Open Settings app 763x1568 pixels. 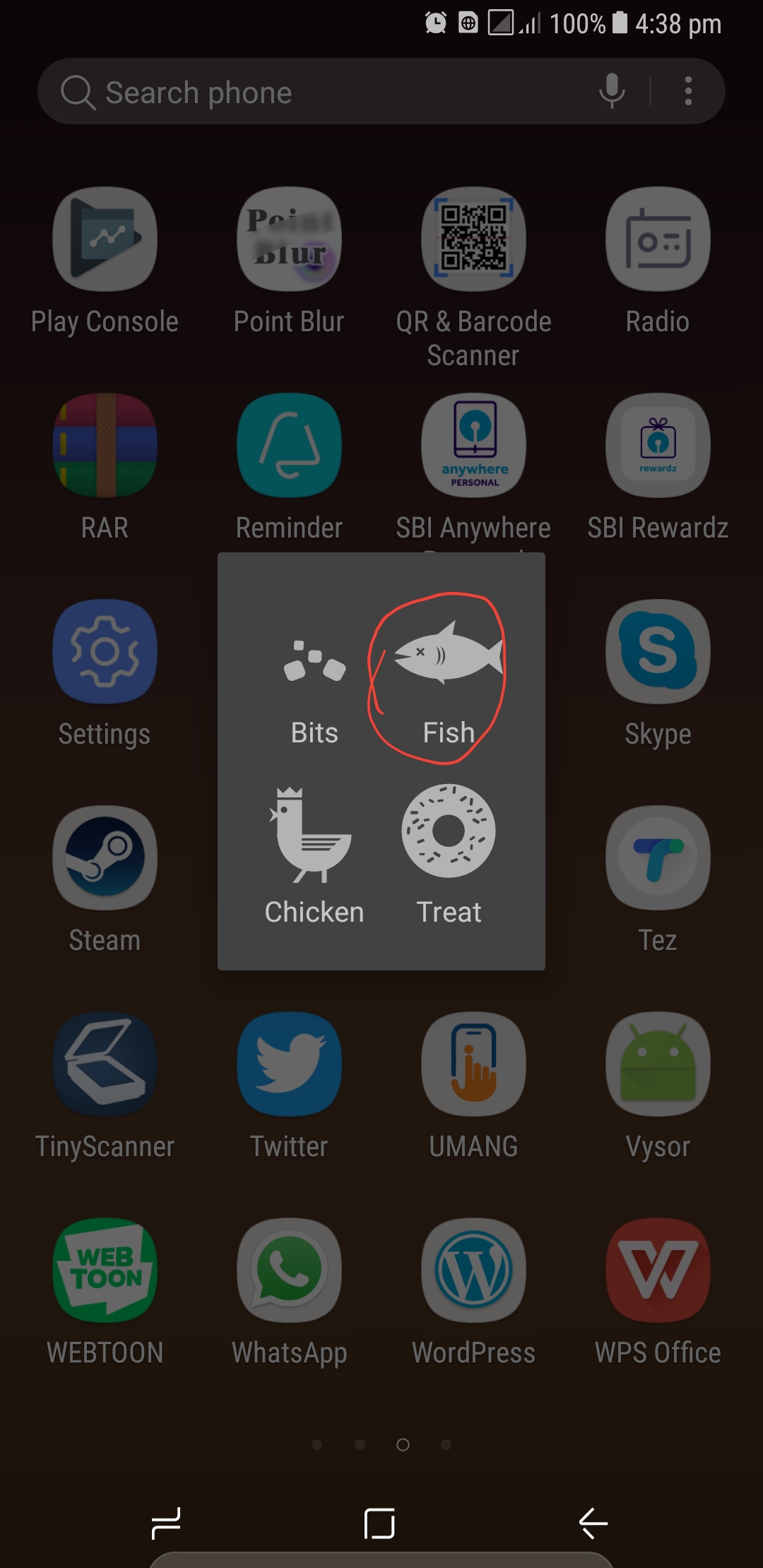[105, 653]
